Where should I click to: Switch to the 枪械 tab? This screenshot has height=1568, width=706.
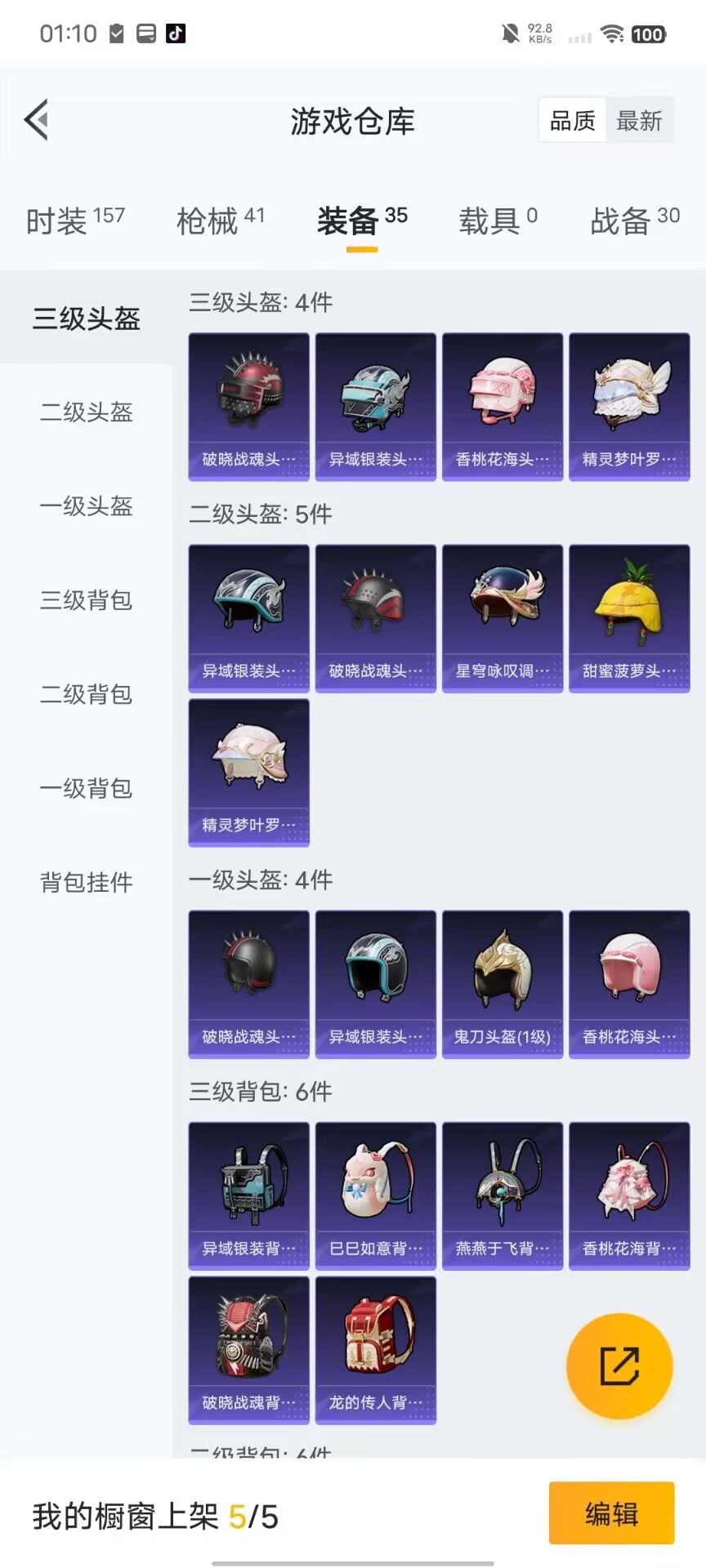coord(220,220)
